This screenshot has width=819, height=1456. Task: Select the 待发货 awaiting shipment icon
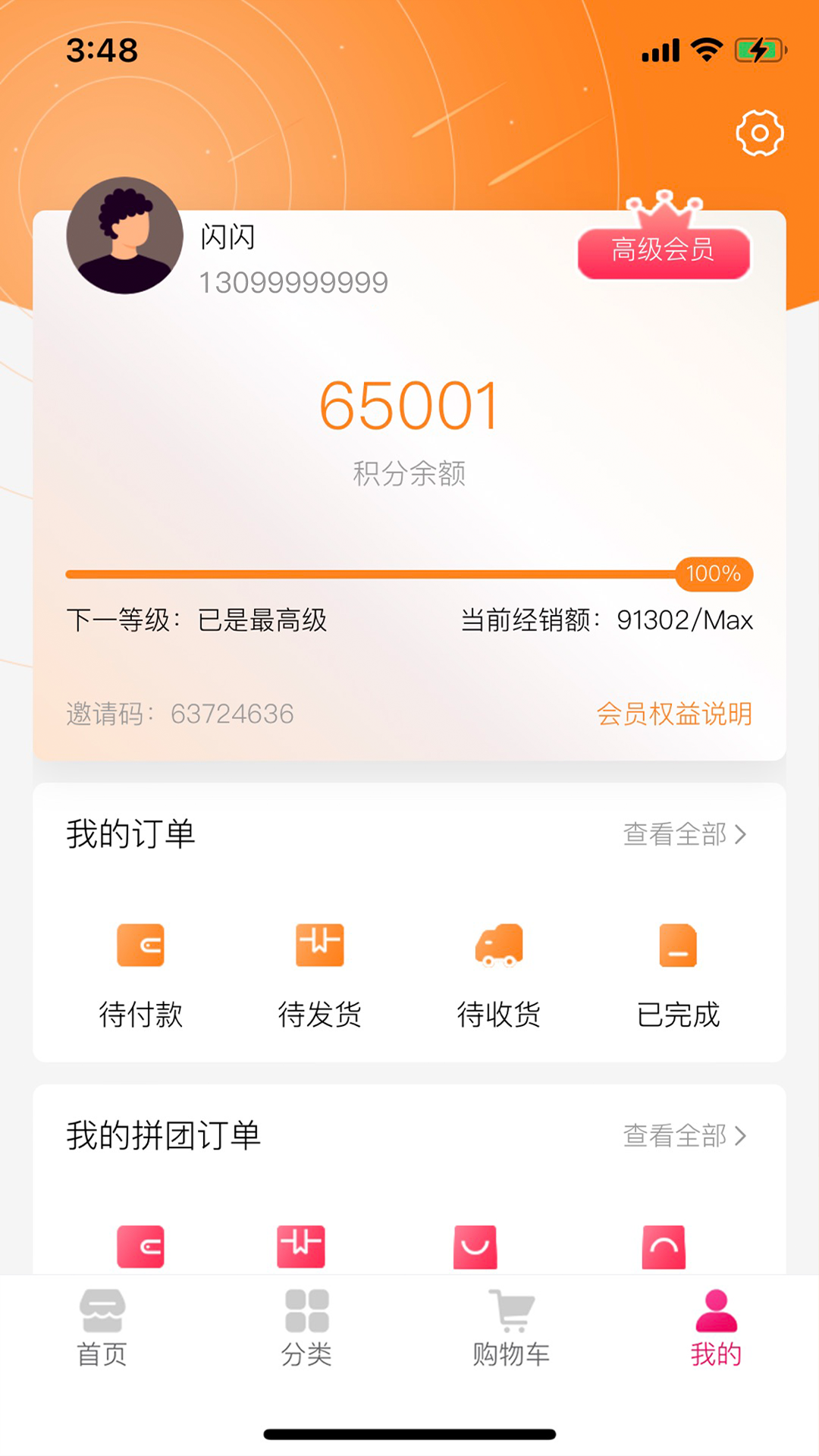pos(319,946)
